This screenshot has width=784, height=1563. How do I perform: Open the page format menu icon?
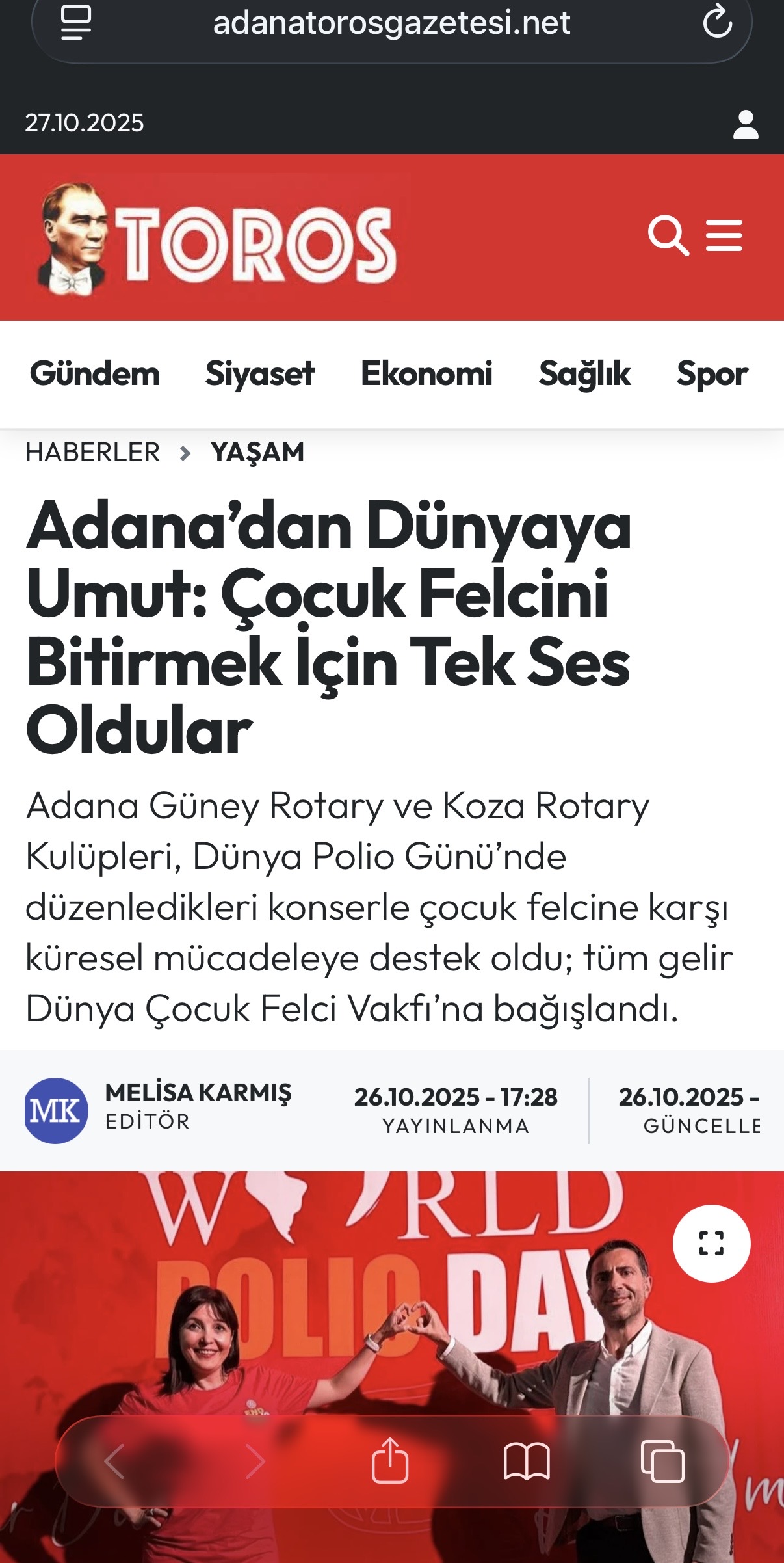[76, 22]
